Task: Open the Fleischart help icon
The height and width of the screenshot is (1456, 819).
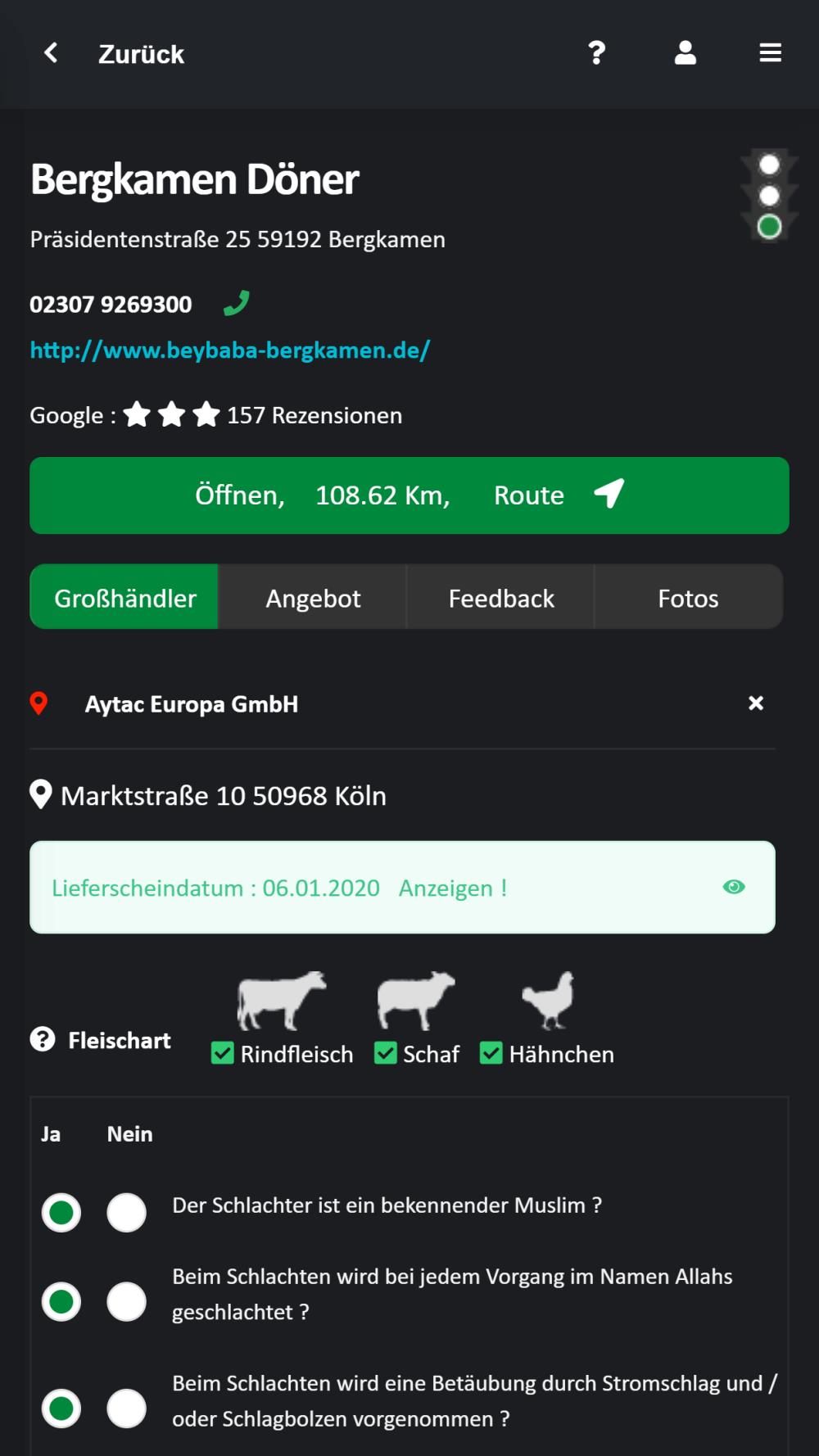Action: click(43, 1039)
